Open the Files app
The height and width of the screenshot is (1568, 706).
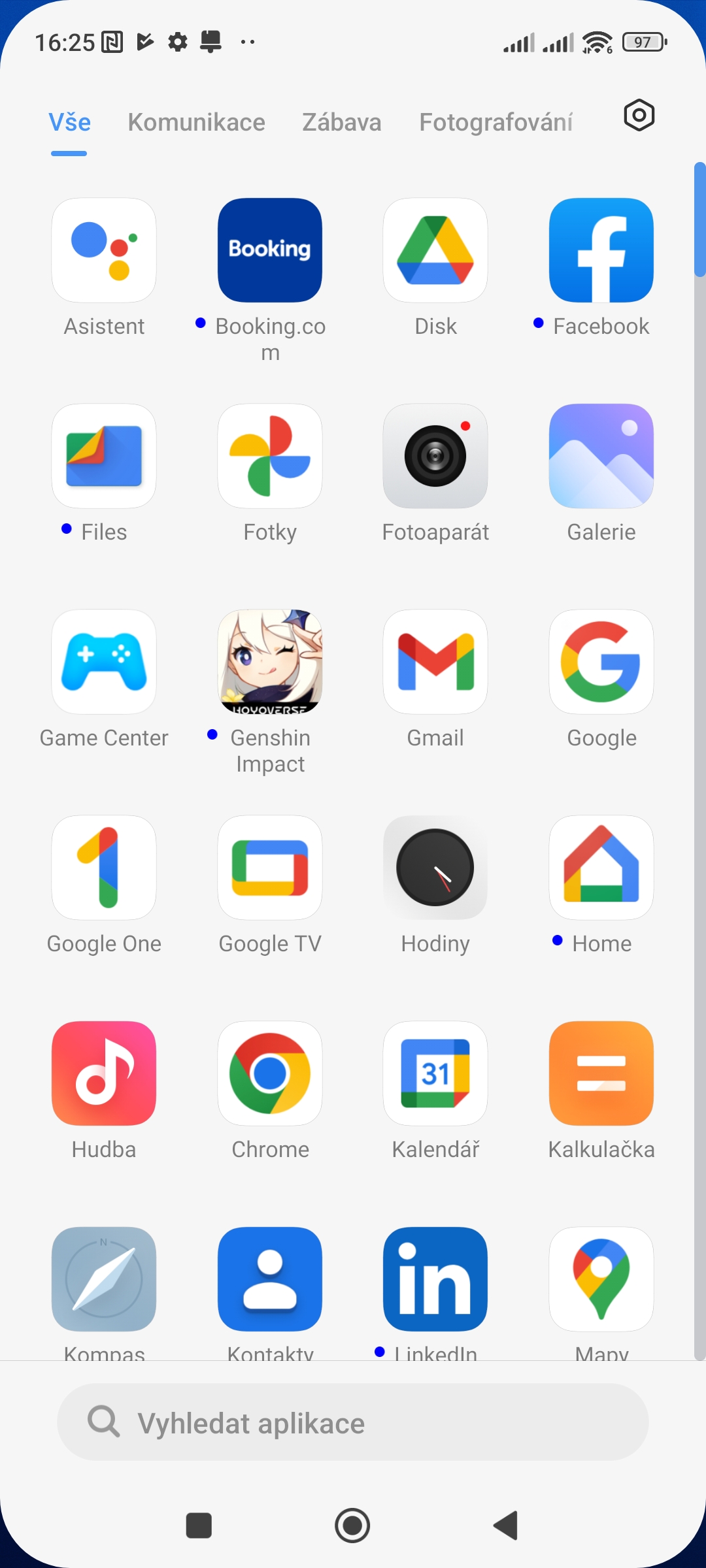104,456
